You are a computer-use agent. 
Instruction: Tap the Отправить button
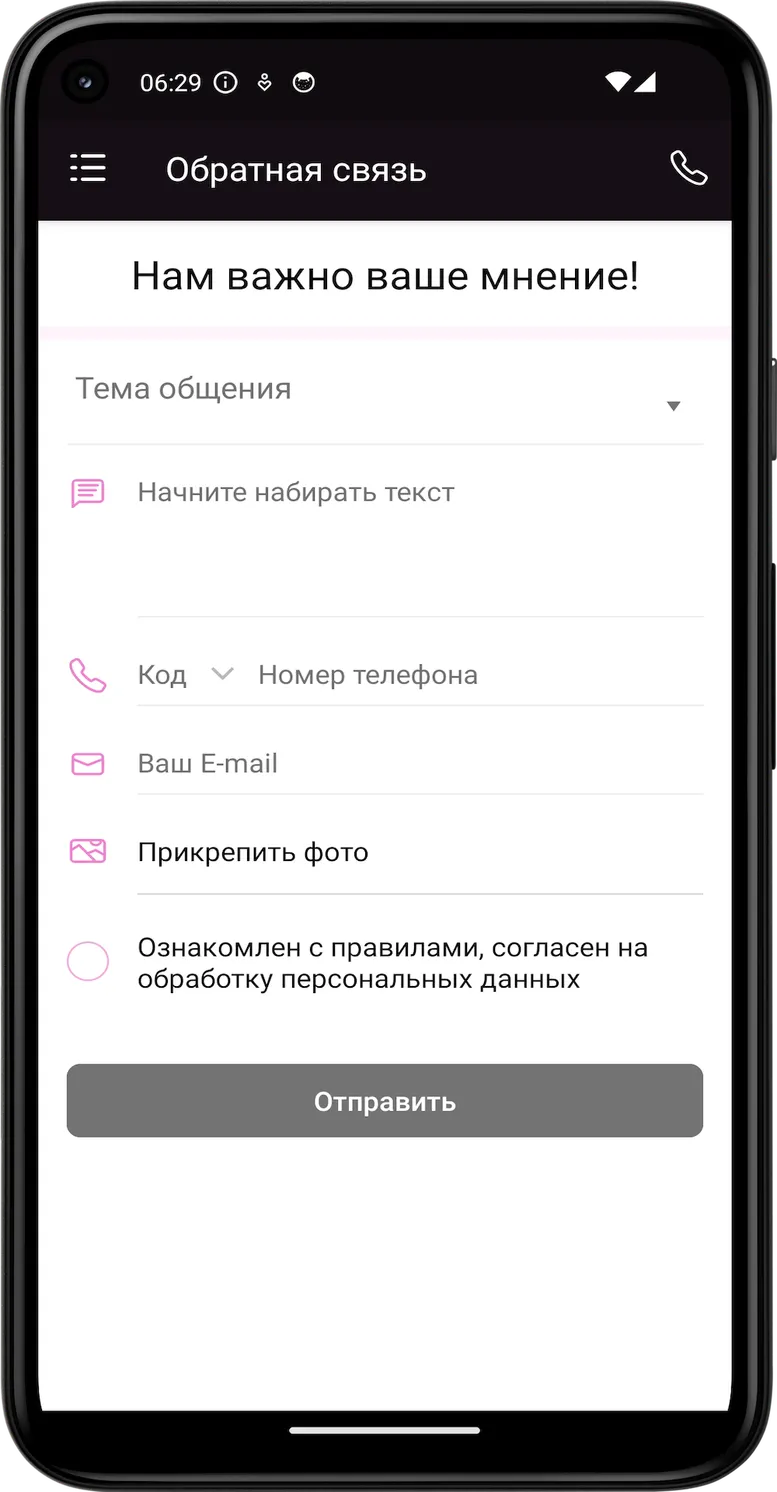(x=385, y=1101)
